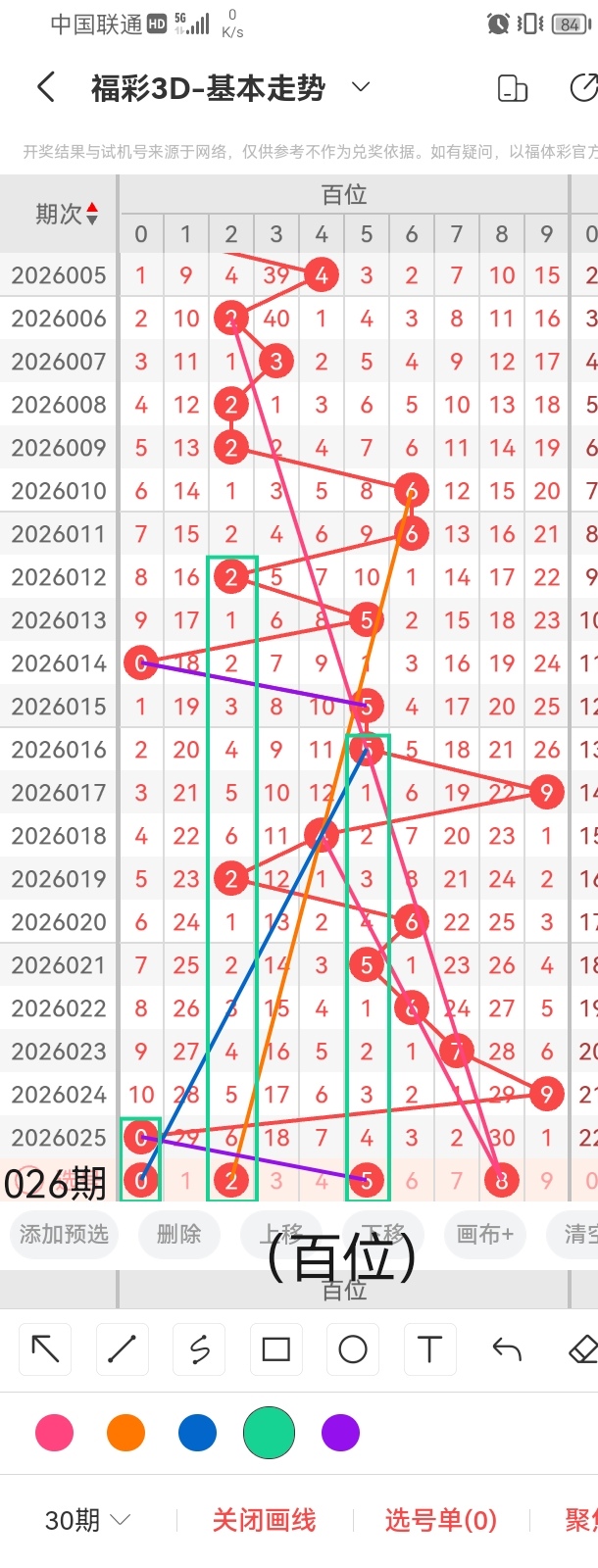Undo the last drawing stroke
598x1568 pixels.
506,1349
